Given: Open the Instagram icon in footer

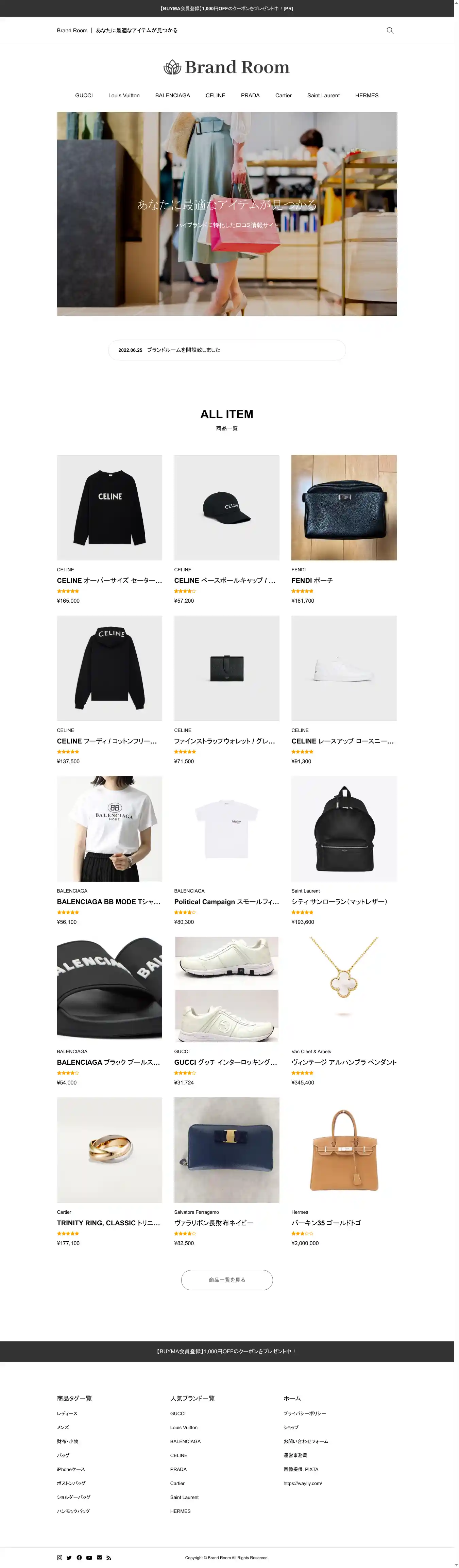Looking at the screenshot, I should pos(60,1558).
